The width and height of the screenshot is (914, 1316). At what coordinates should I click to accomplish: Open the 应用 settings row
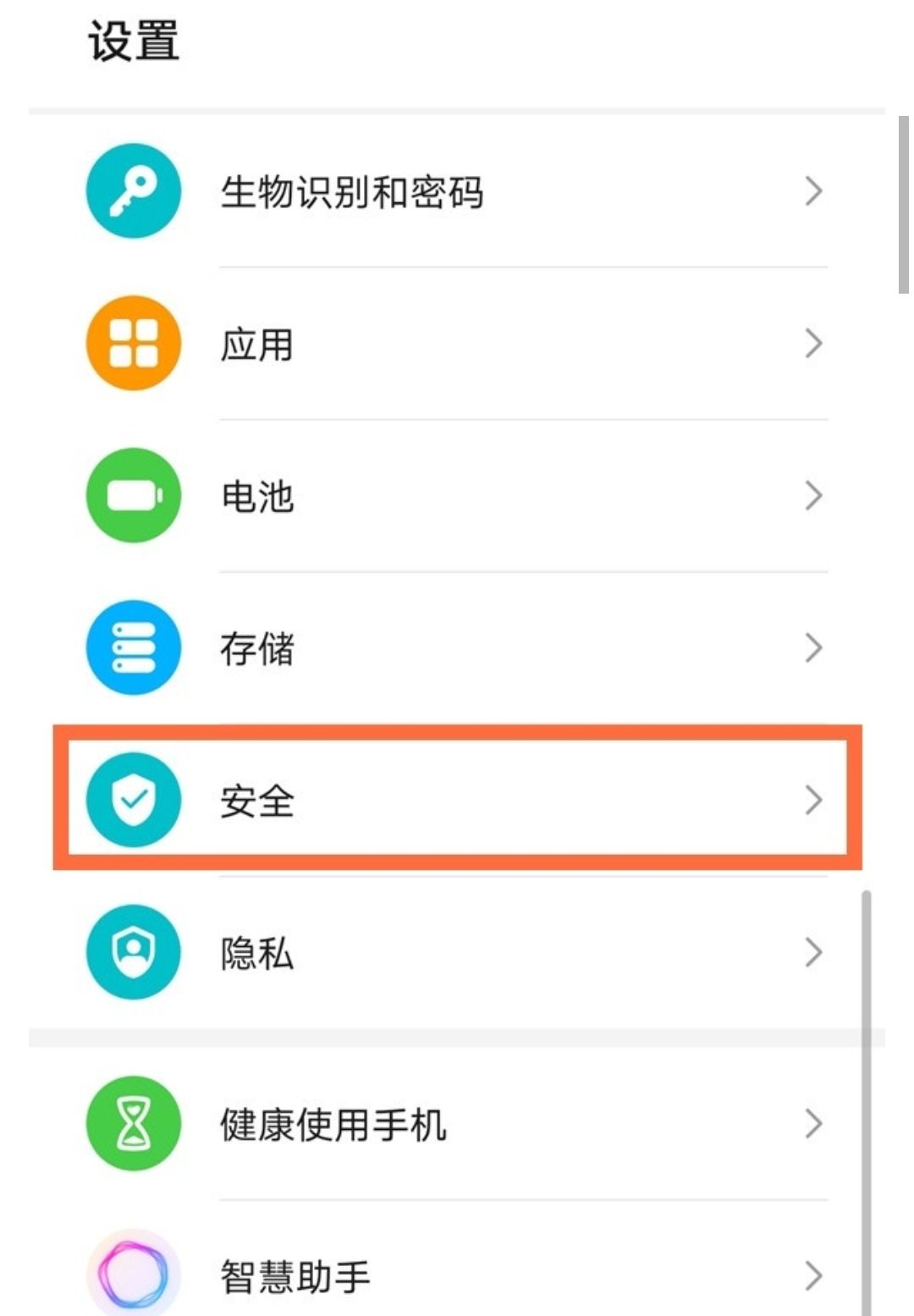tap(457, 344)
